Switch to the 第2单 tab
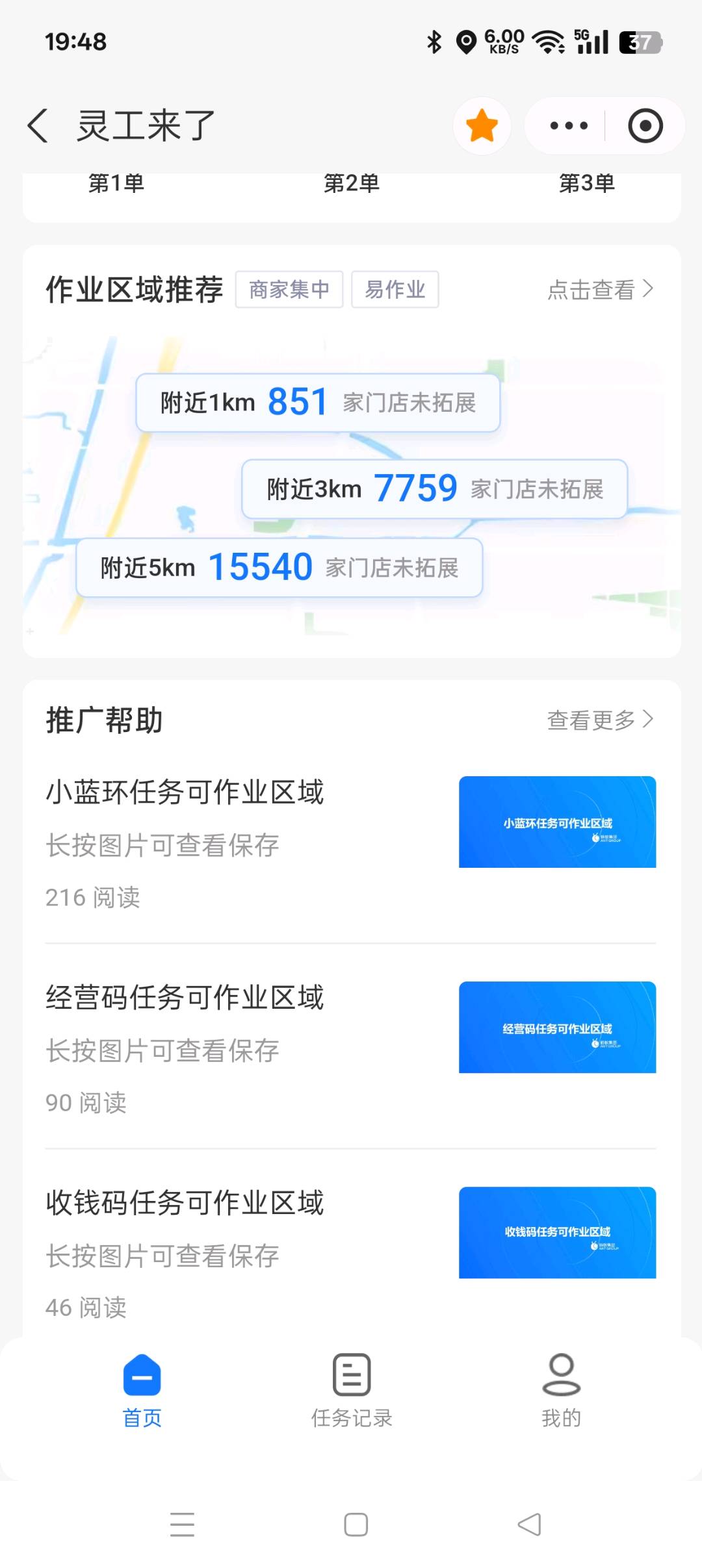The image size is (702, 1568). click(x=351, y=183)
